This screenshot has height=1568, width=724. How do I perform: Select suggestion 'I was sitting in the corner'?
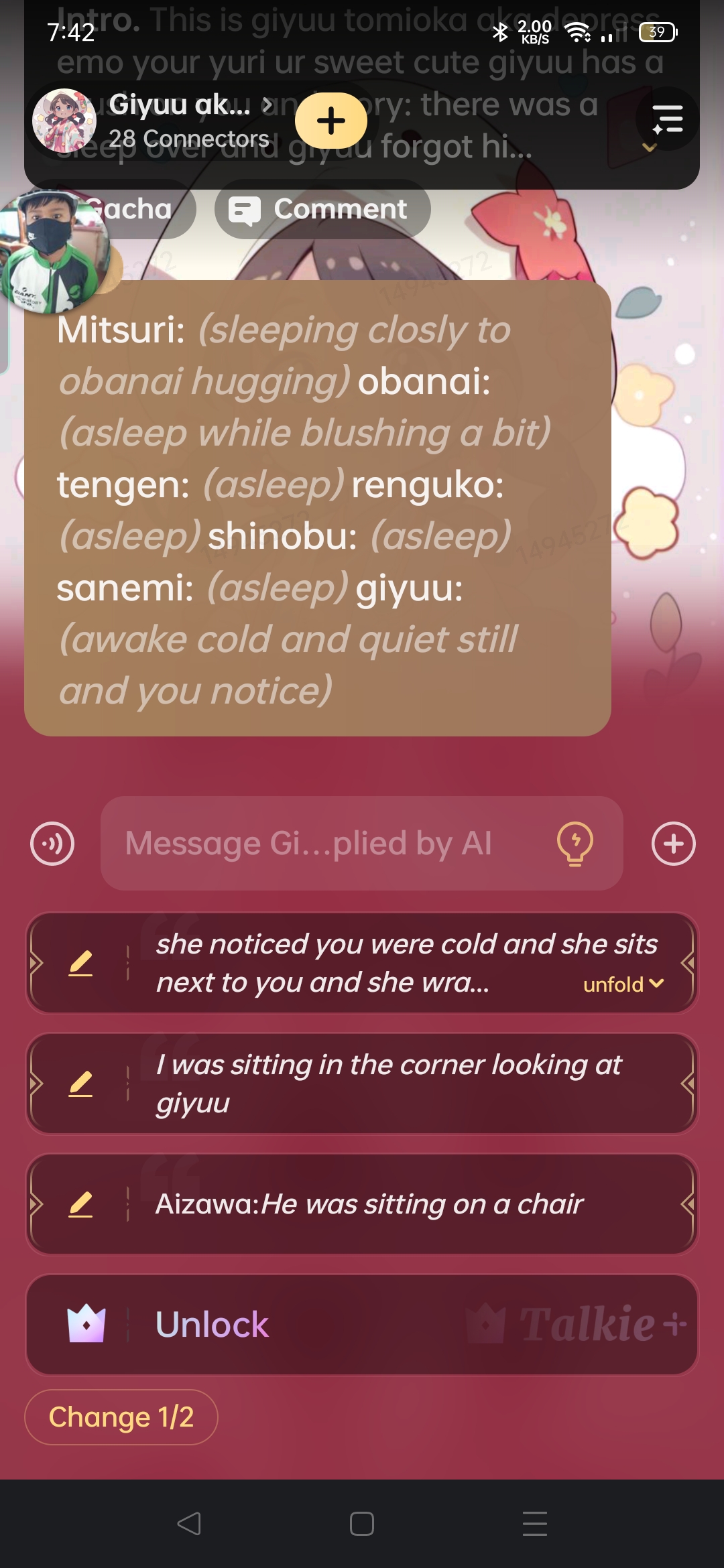click(402, 1084)
